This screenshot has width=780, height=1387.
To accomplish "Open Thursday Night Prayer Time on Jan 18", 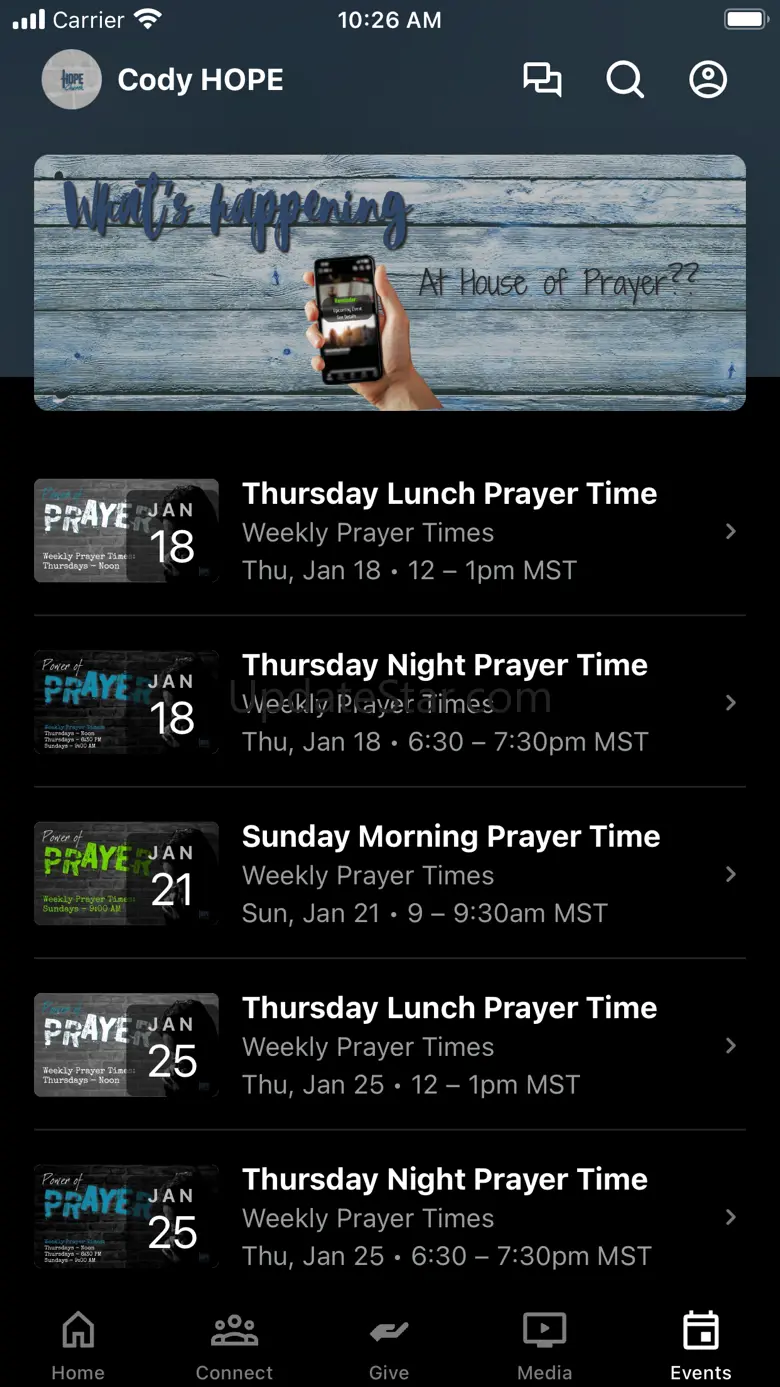I will 390,703.
